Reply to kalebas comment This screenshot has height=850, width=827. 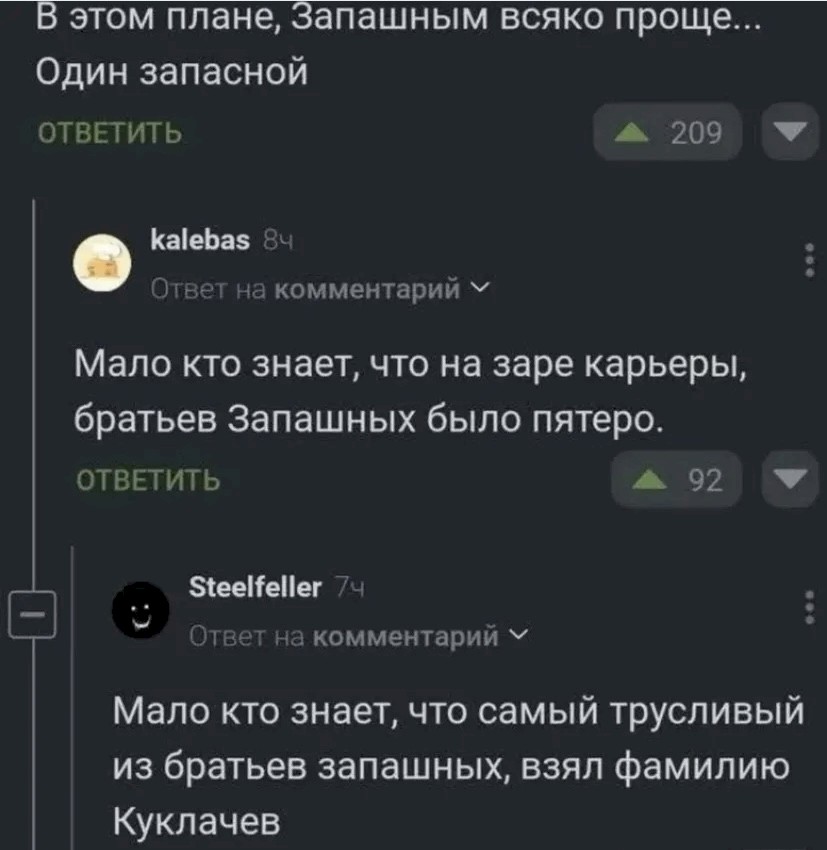149,481
